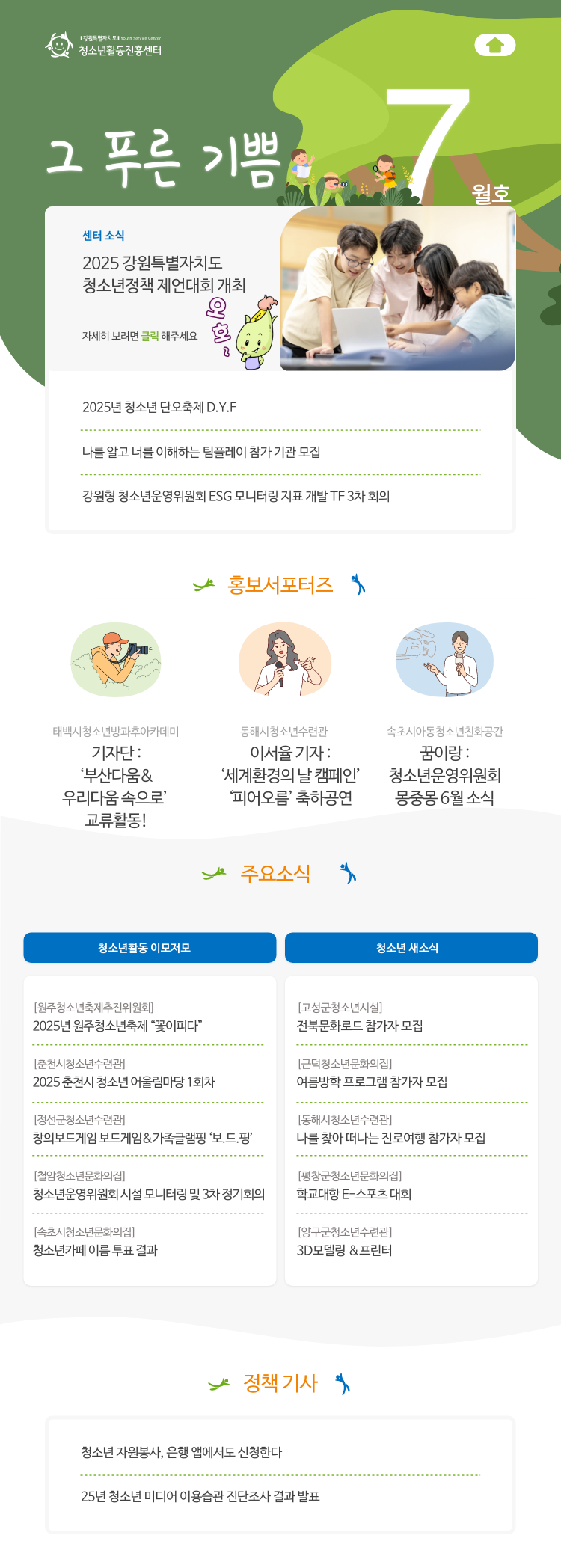Open 이서율 기자 세계환경의 날 캠페인 story
561x1568 pixels.
[x=290, y=776]
